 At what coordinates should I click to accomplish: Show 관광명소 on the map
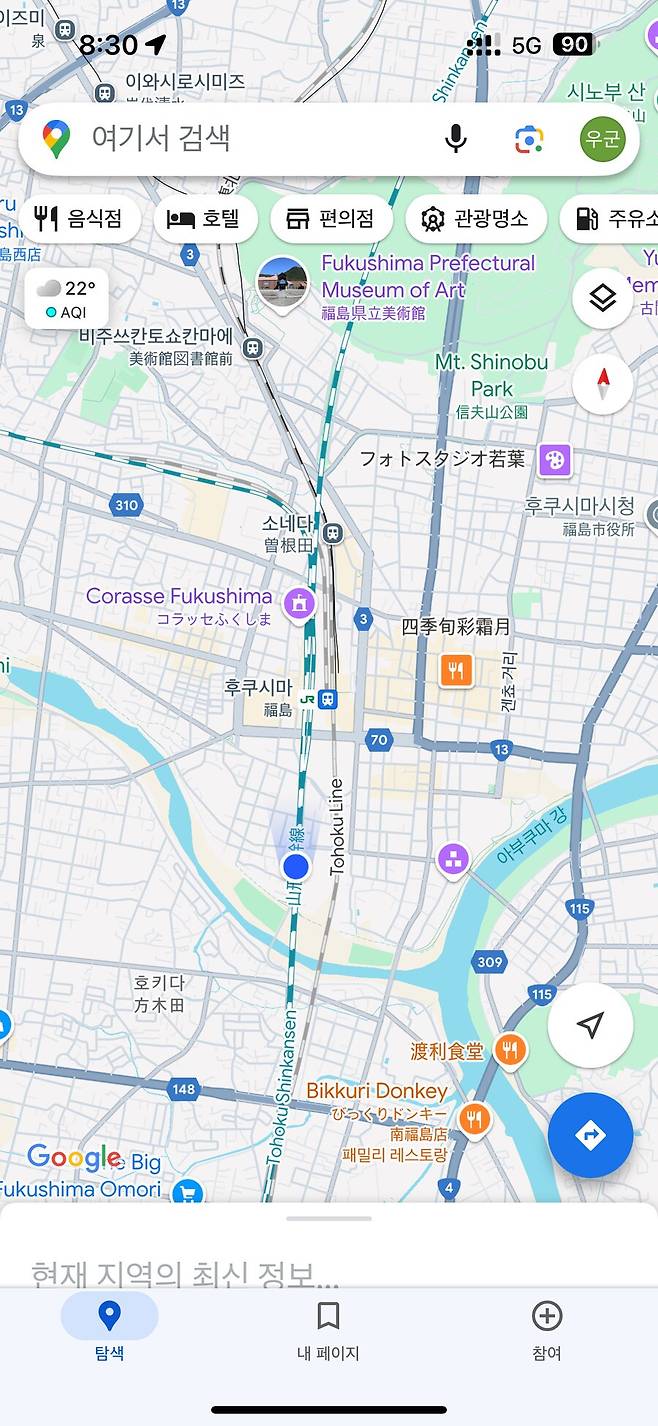click(x=475, y=219)
